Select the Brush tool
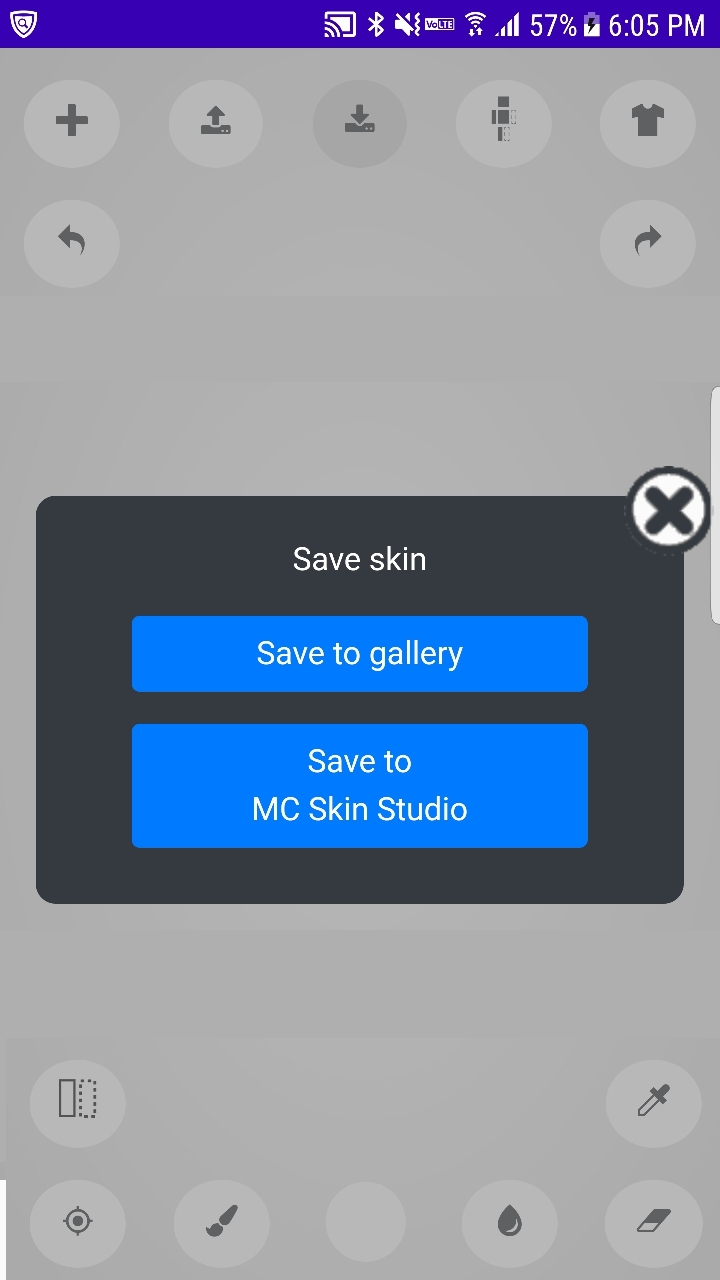The image size is (720, 1280). pyautogui.click(x=221, y=1222)
